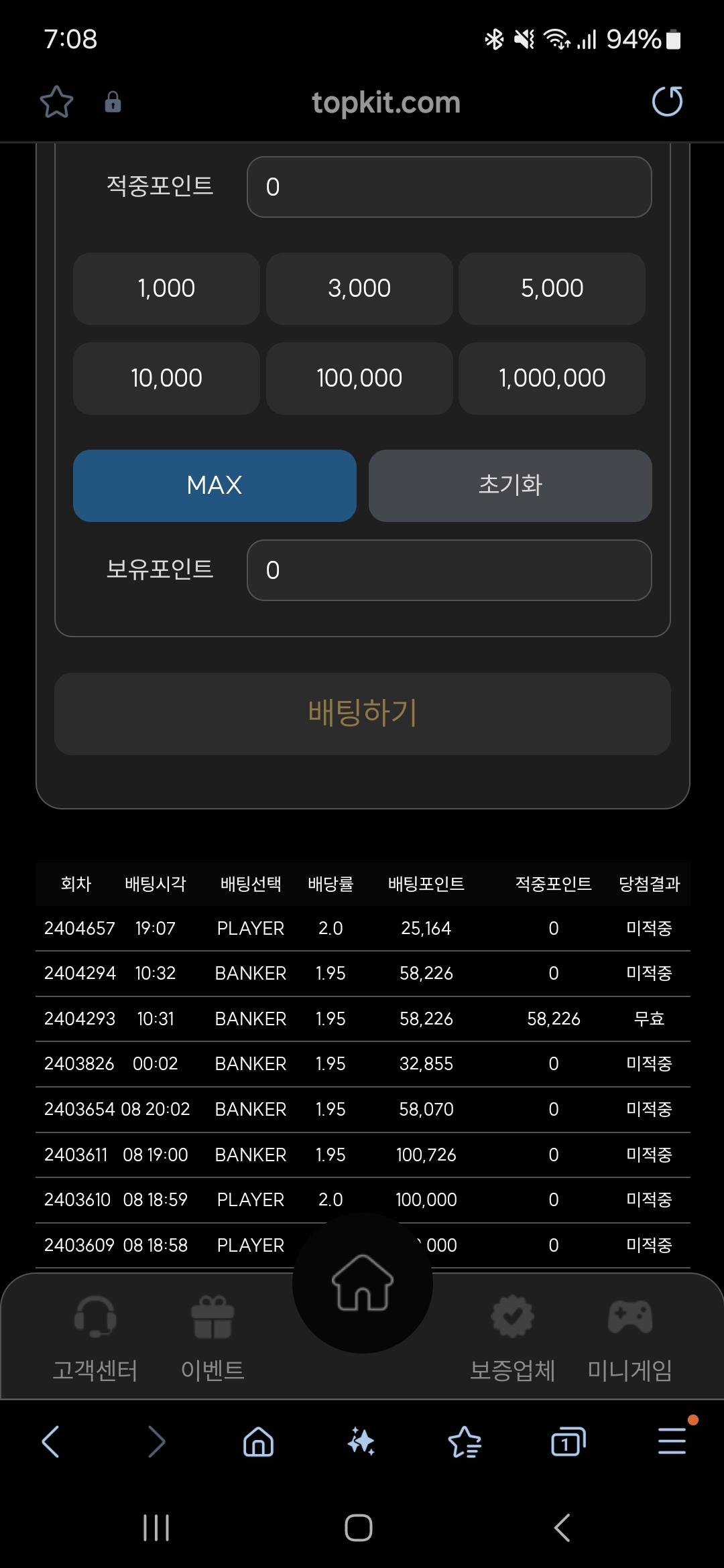Add 1,000 points to the bet
This screenshot has width=724, height=1568.
point(166,289)
